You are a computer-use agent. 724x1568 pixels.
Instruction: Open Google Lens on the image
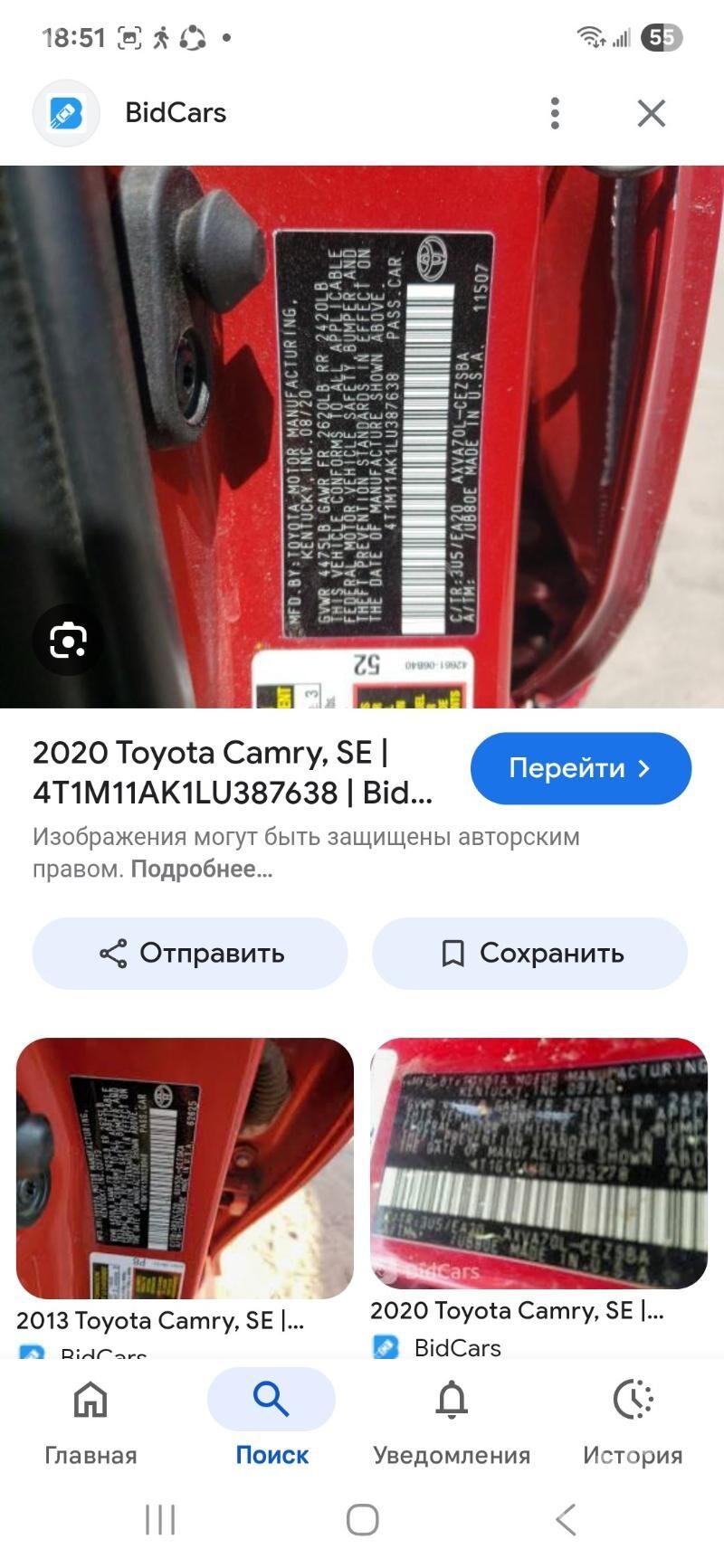(67, 641)
